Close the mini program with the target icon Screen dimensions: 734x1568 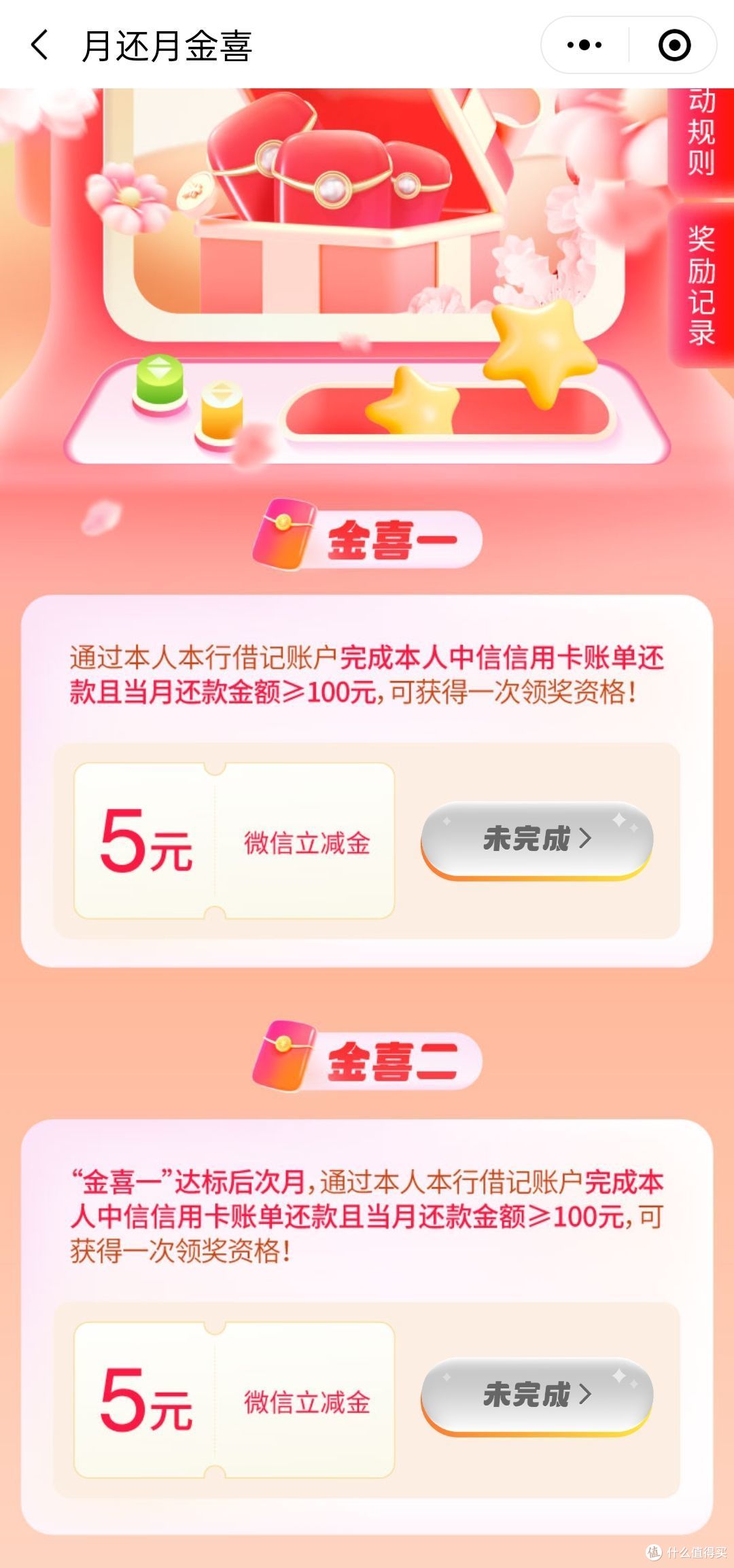674,46
